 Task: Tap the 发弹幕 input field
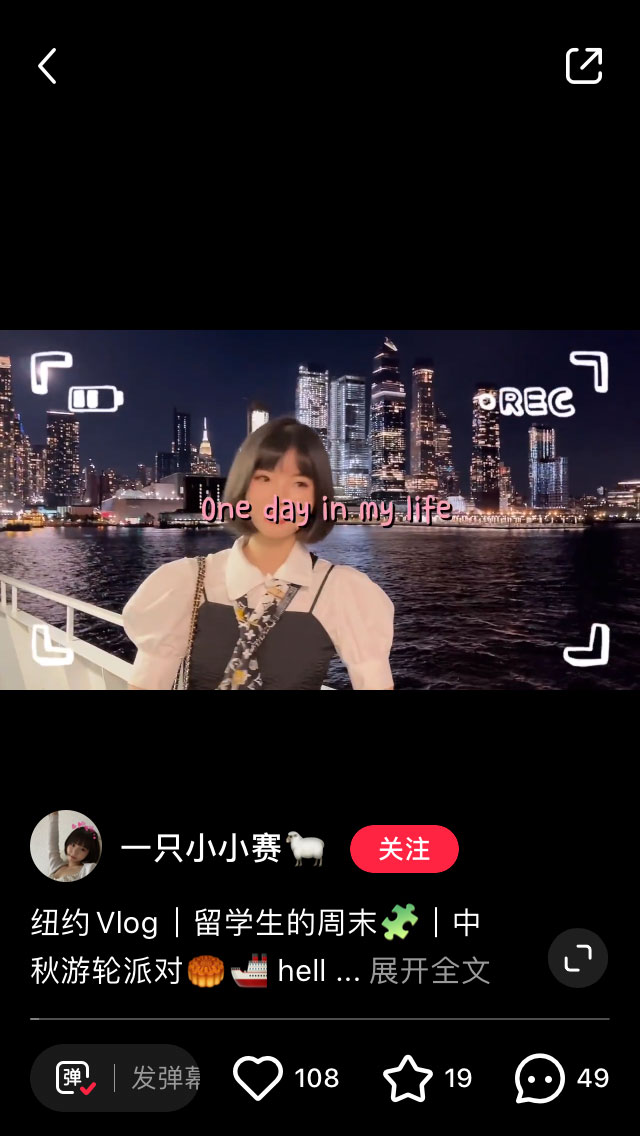point(165,1078)
